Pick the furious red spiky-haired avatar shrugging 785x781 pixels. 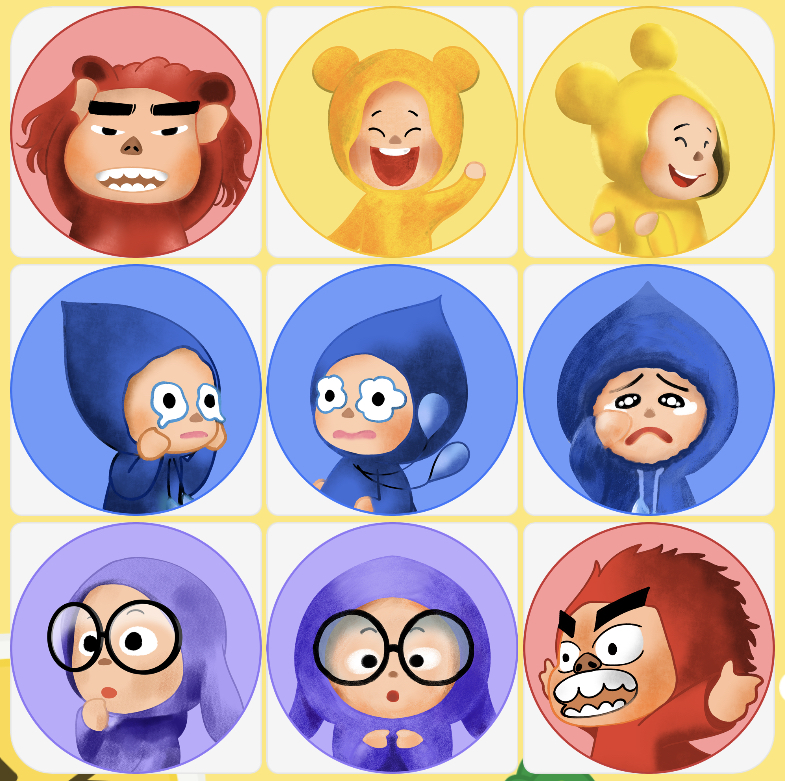click(x=649, y=647)
